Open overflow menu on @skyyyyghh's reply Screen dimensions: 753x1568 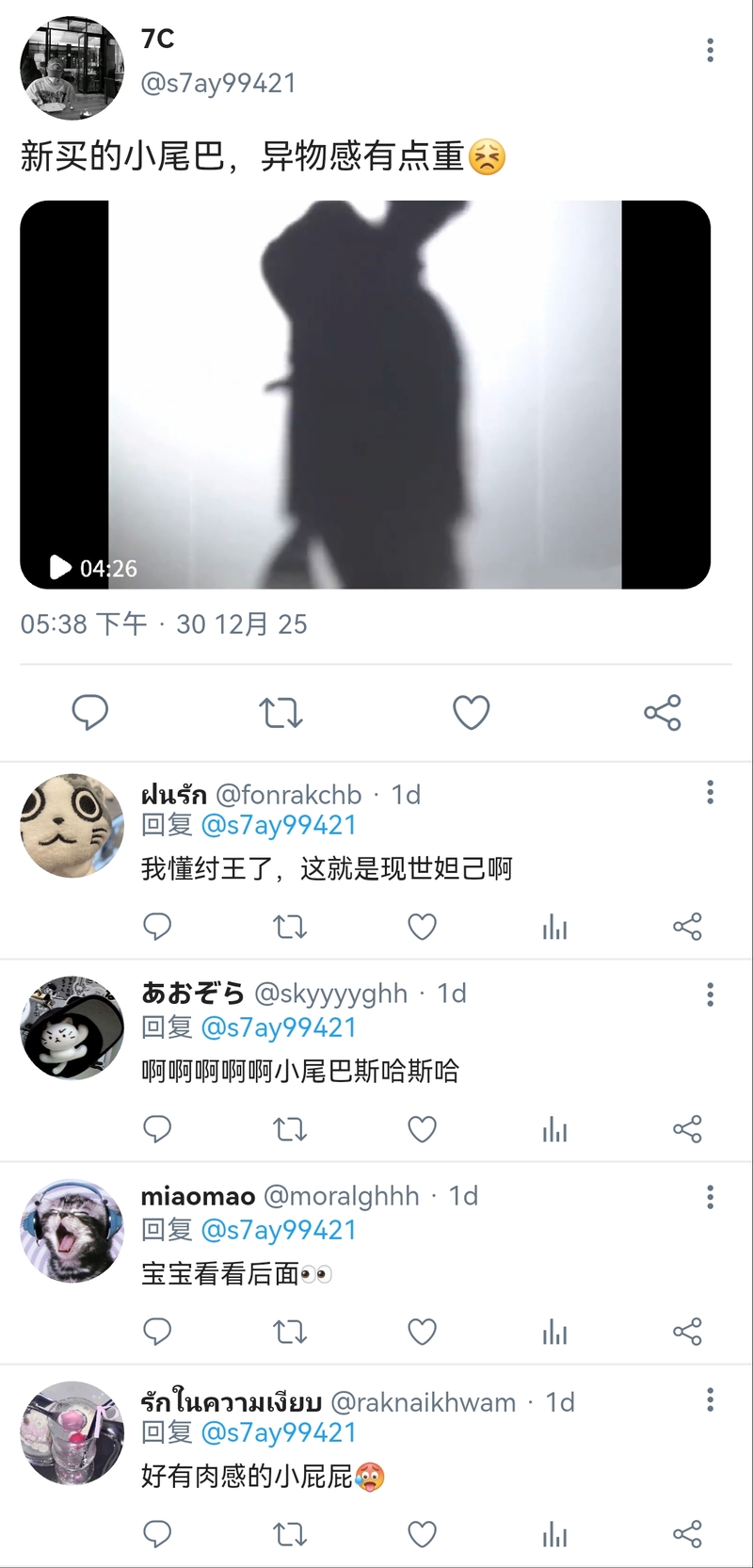pos(710,994)
